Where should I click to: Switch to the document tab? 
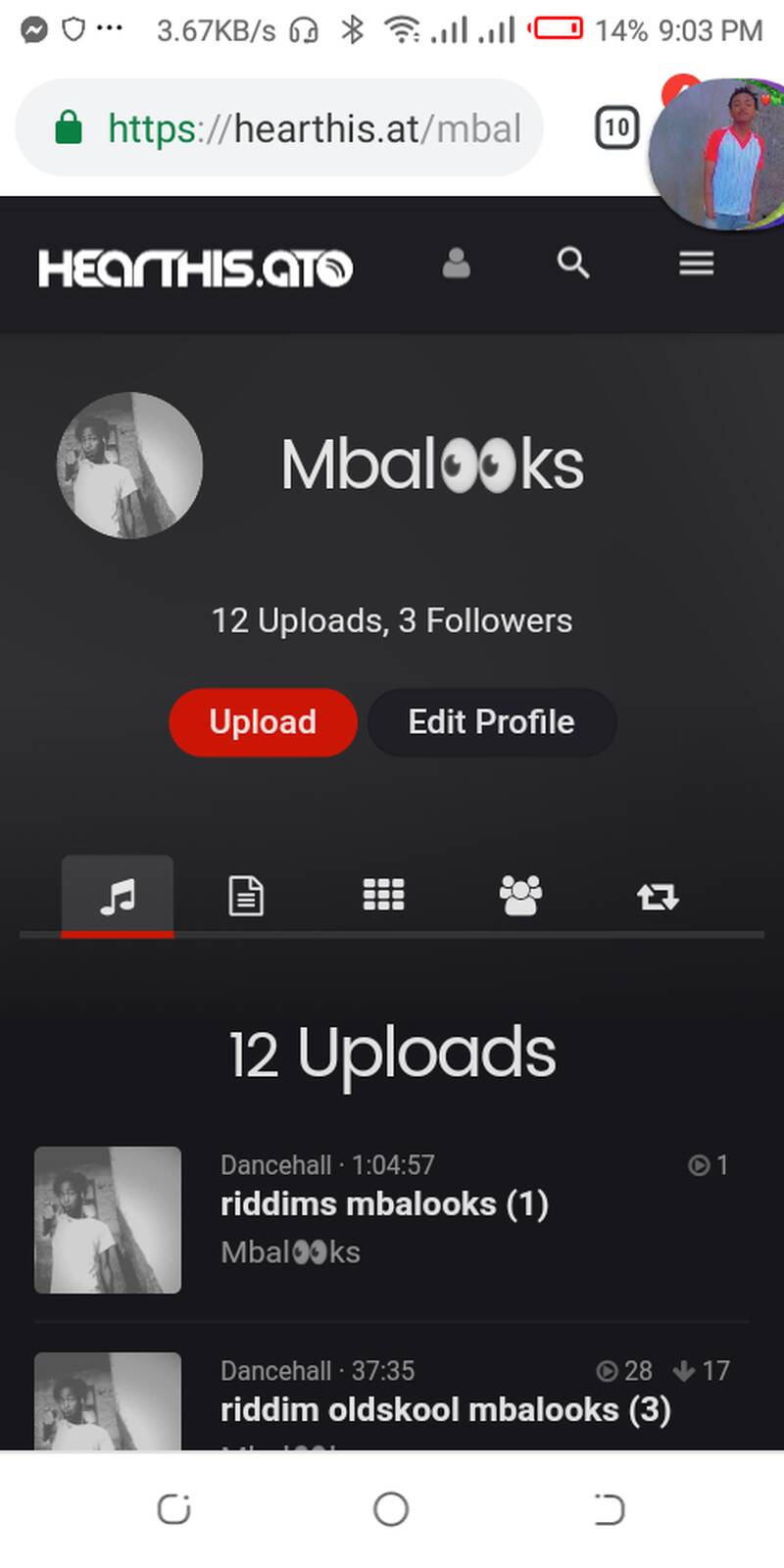(x=246, y=896)
